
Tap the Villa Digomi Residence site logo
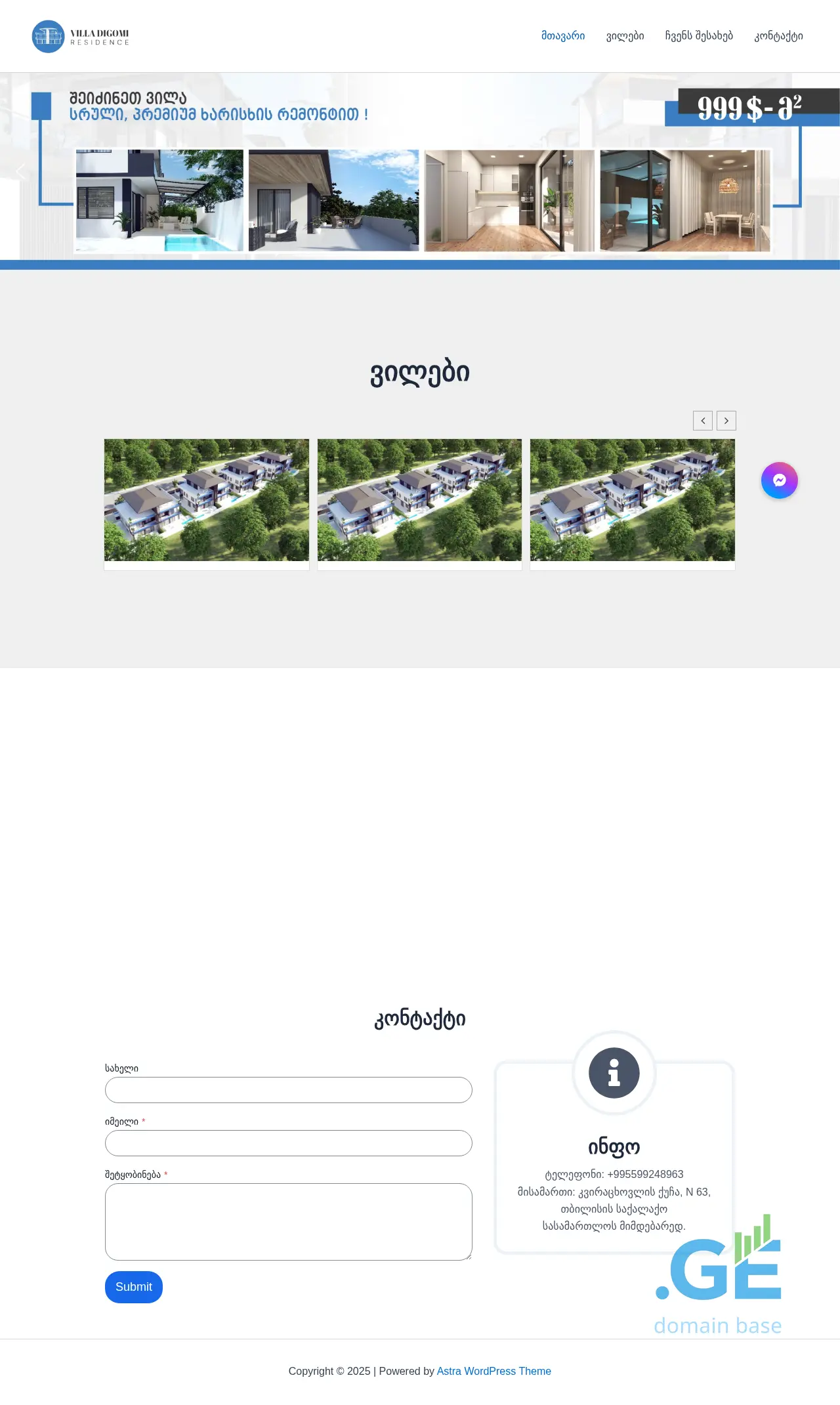(80, 37)
